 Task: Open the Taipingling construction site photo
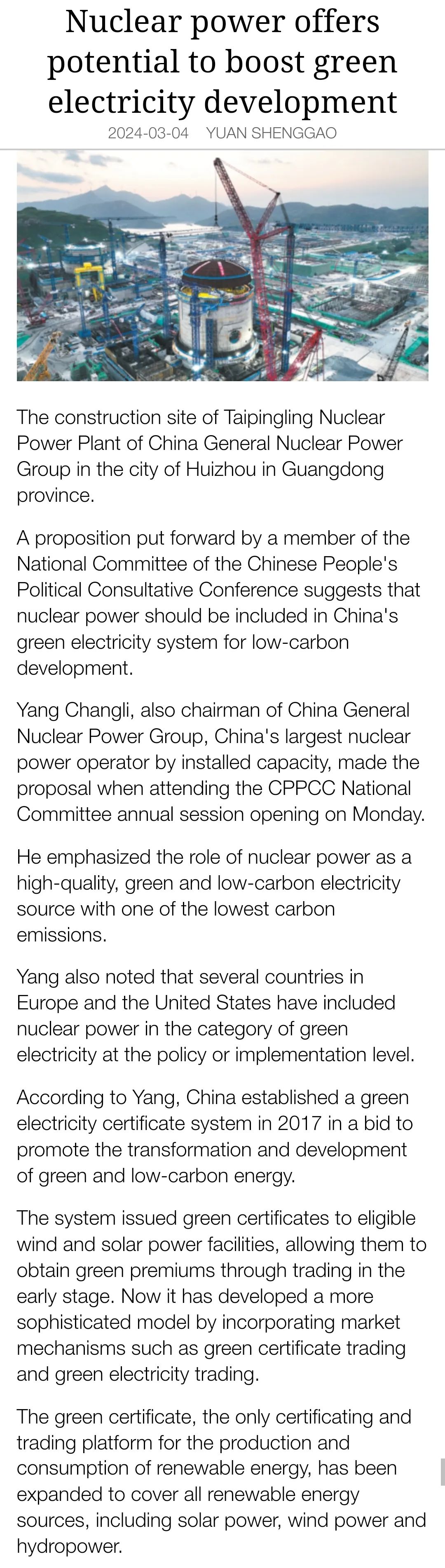(x=222, y=266)
